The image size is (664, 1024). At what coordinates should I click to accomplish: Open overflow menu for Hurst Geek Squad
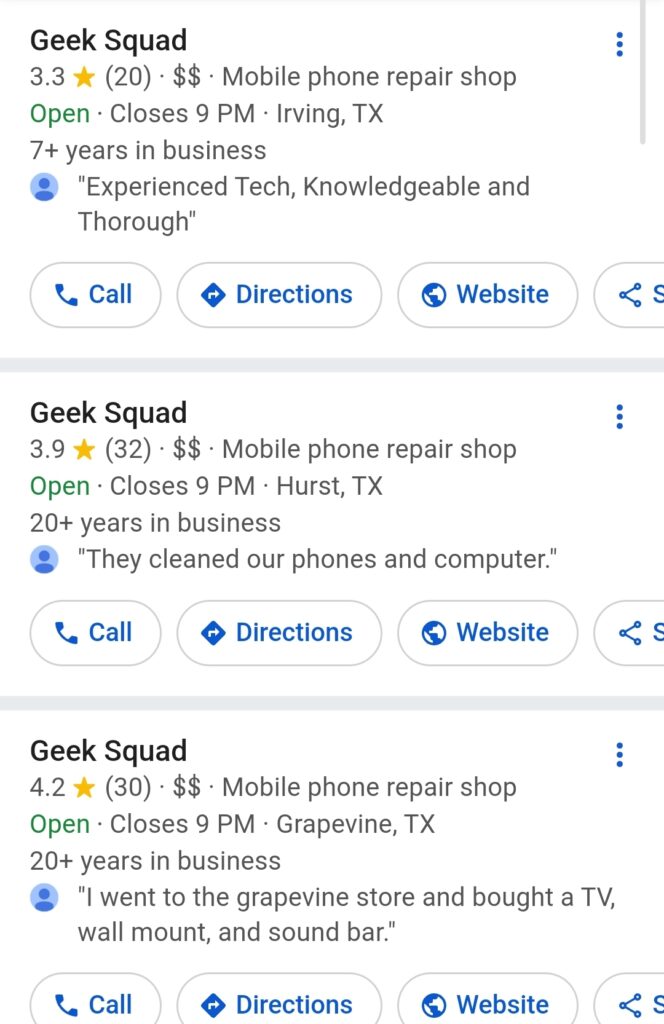click(x=620, y=416)
